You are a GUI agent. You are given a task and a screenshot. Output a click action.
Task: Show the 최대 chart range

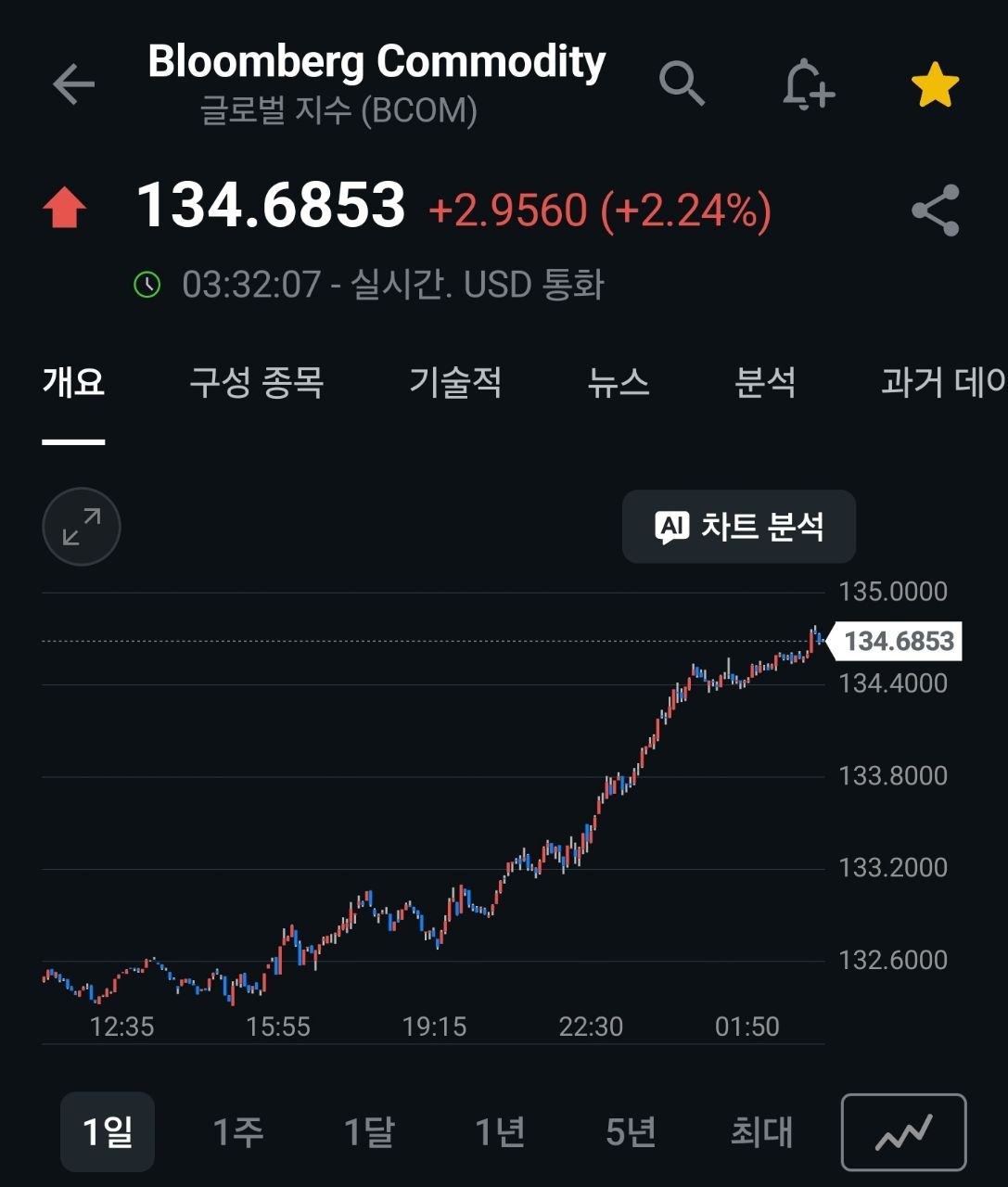click(761, 1132)
